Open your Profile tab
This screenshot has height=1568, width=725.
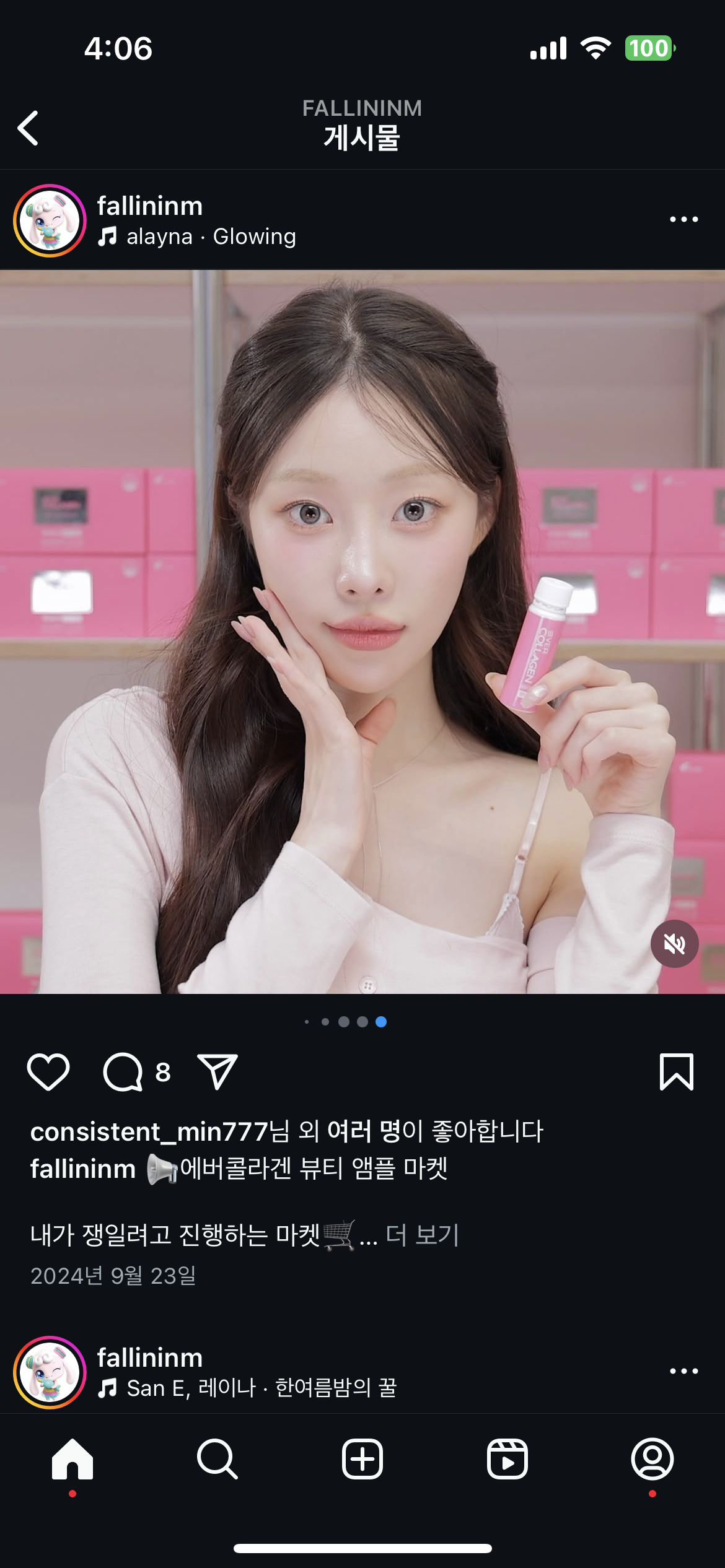652,1459
